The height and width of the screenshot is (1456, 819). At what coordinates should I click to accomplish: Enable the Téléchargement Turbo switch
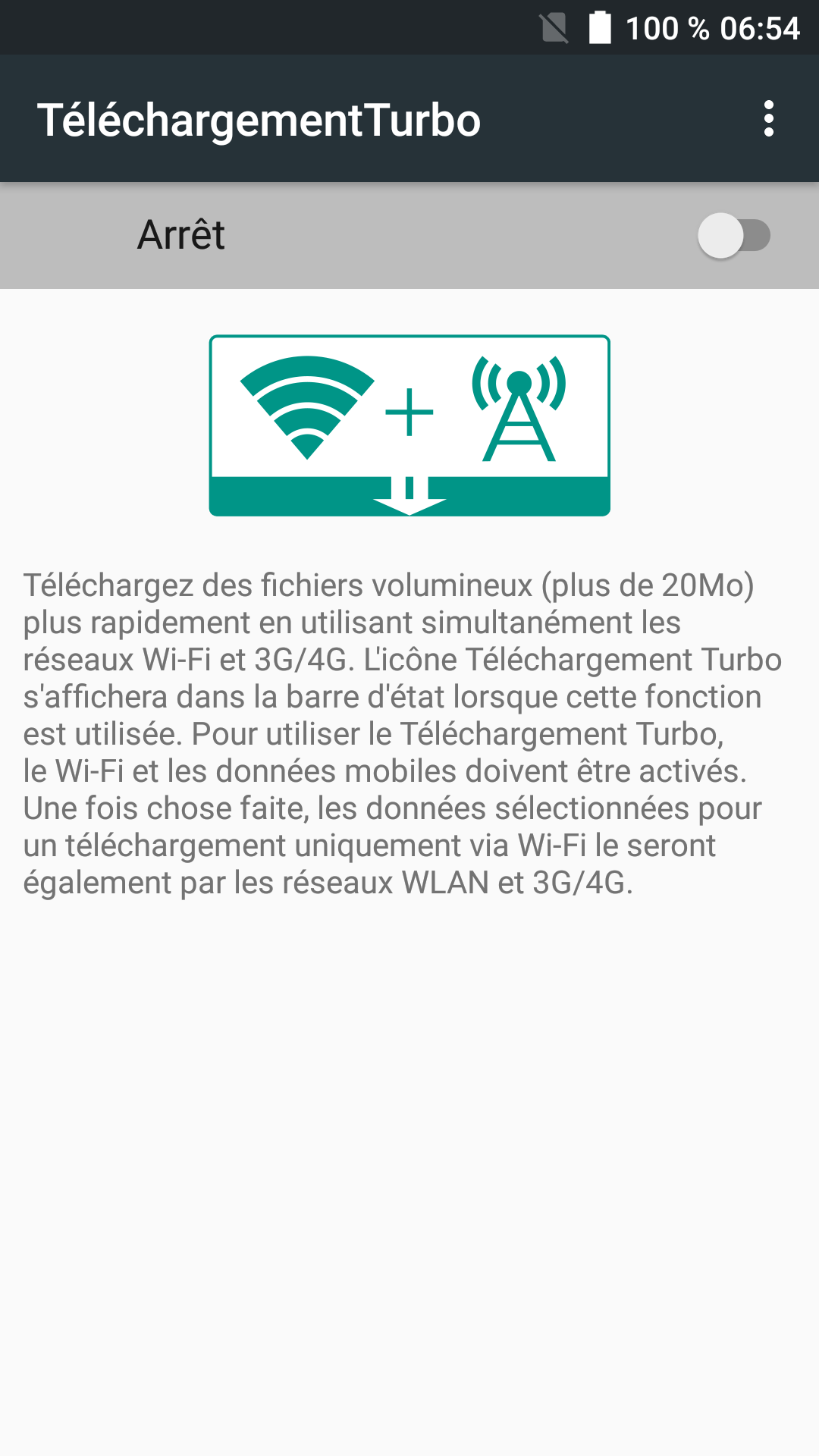click(733, 235)
